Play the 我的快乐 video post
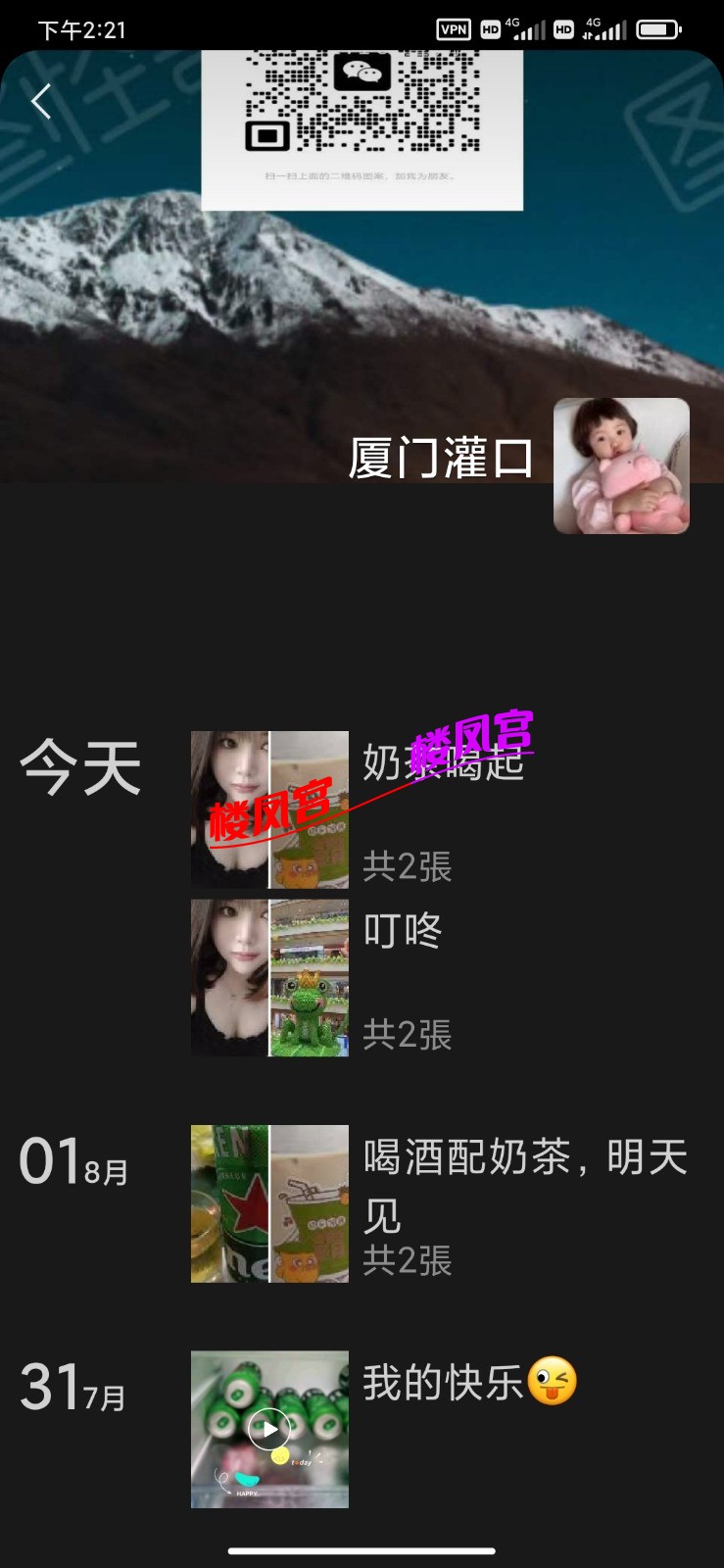 [269, 1429]
